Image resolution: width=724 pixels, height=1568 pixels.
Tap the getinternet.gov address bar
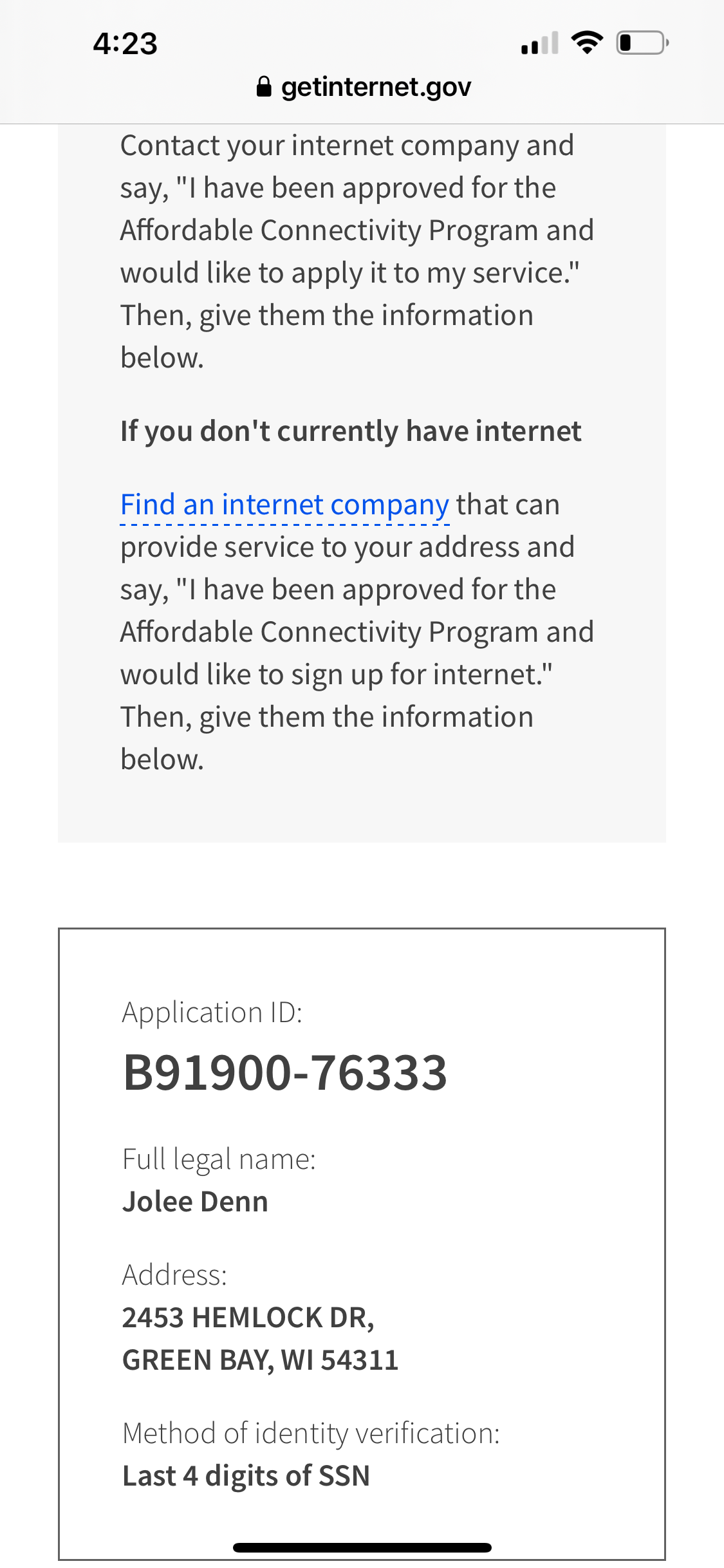click(363, 87)
